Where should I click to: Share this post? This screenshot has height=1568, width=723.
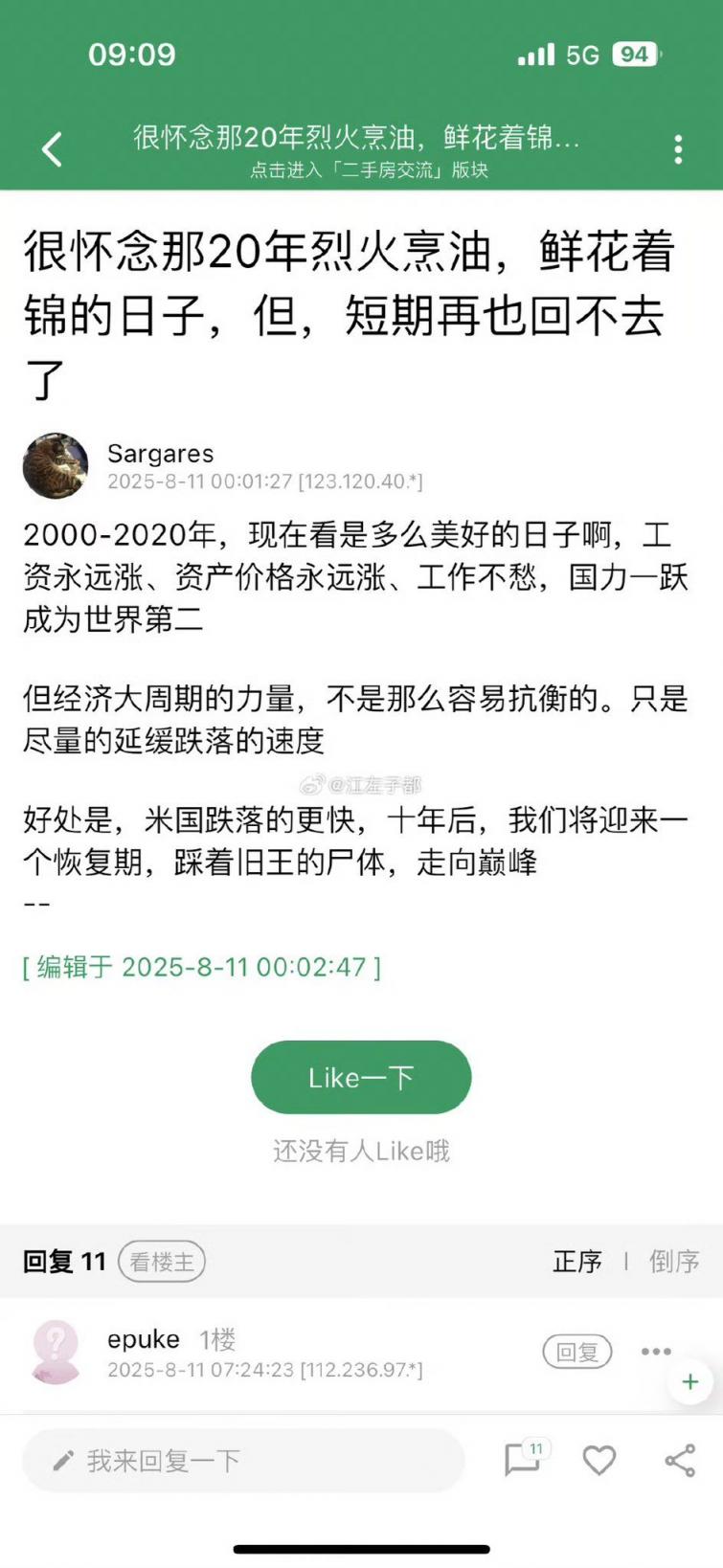680,1461
